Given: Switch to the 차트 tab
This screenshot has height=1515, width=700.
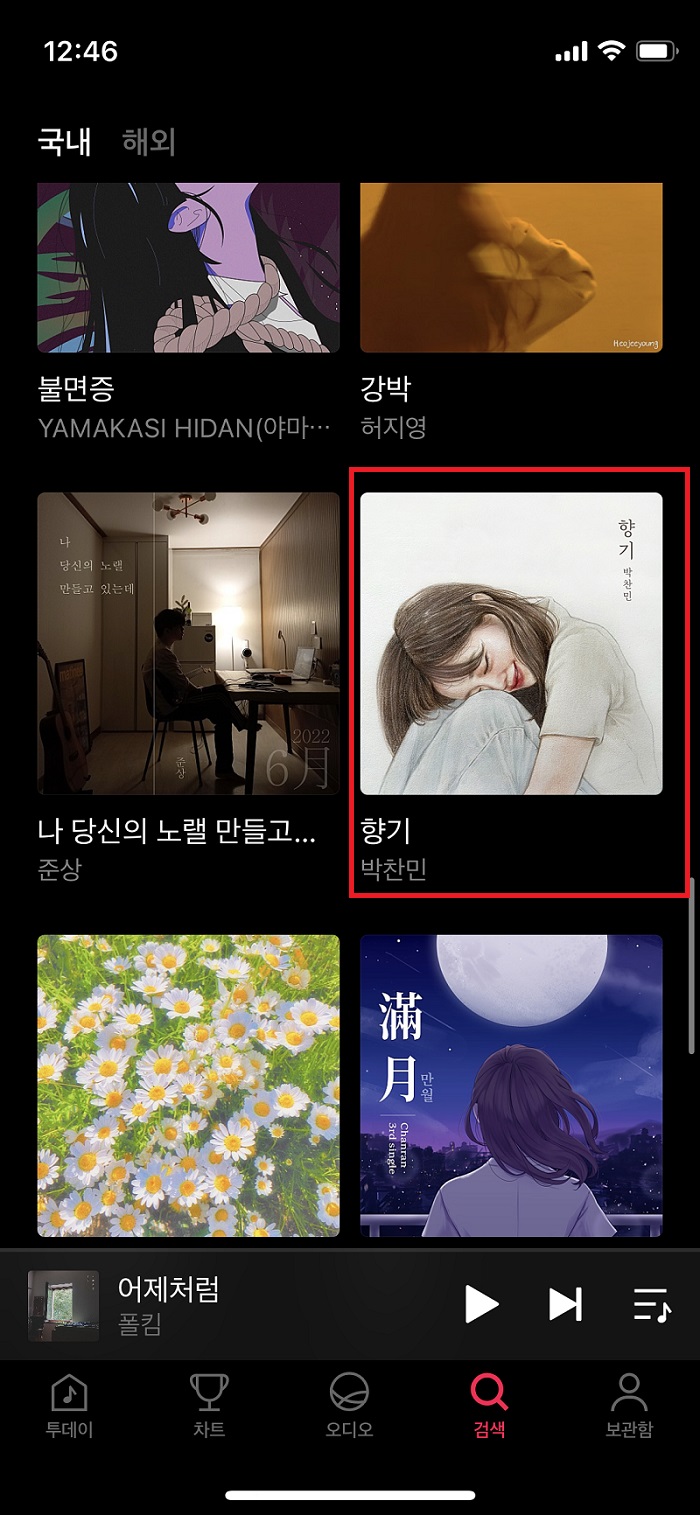Looking at the screenshot, I should pyautogui.click(x=209, y=1406).
